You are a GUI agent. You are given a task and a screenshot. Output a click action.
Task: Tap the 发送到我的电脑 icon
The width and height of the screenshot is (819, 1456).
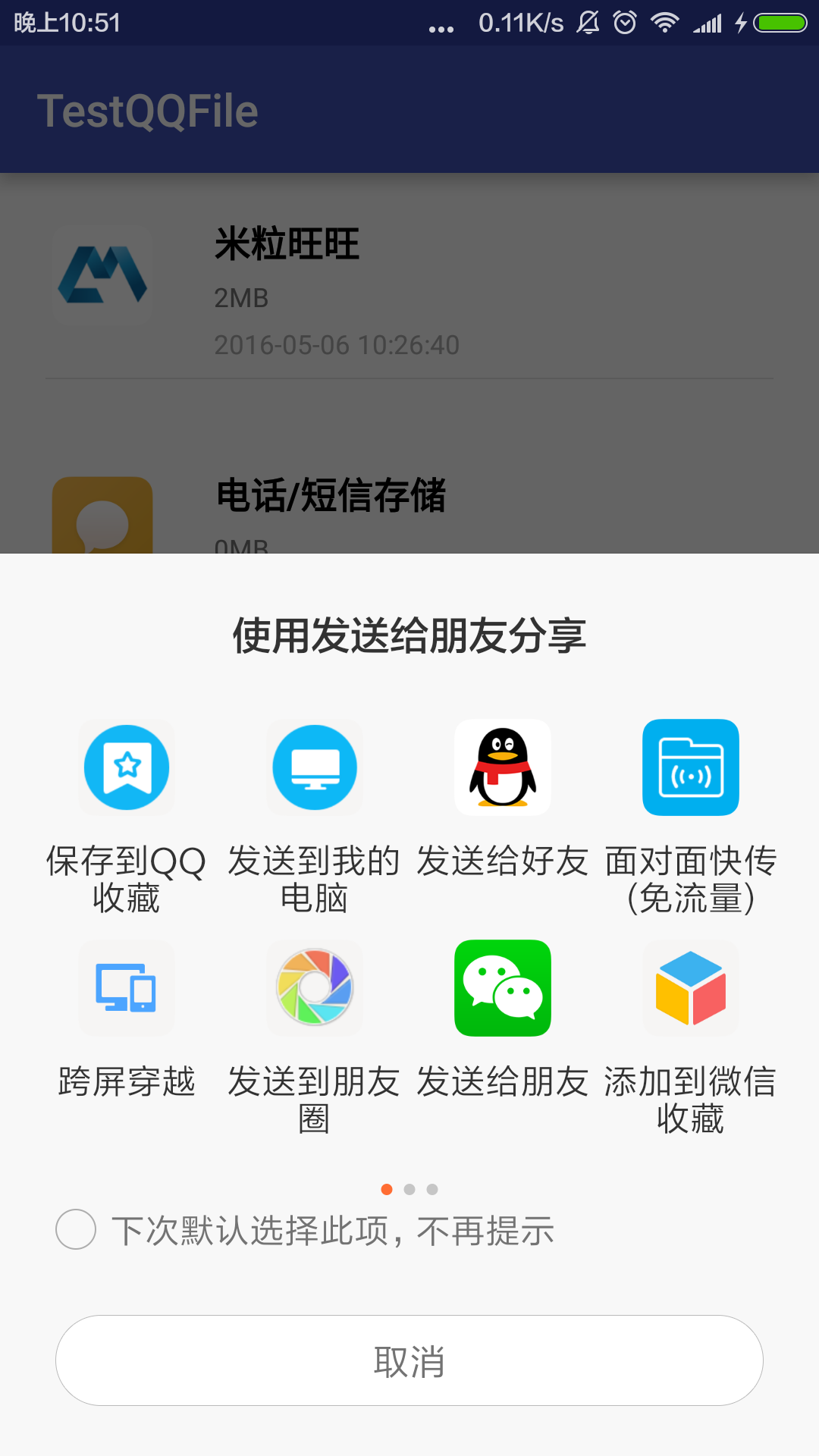[x=314, y=767]
